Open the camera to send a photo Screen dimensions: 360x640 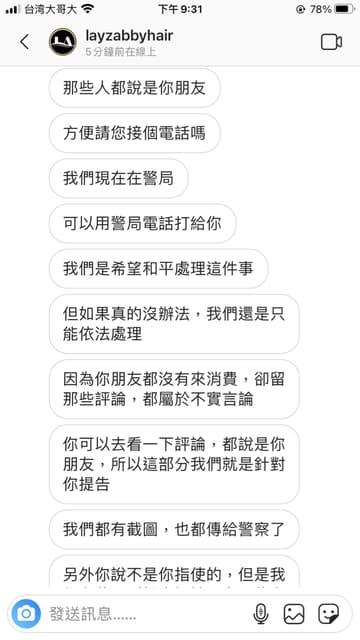(27, 613)
